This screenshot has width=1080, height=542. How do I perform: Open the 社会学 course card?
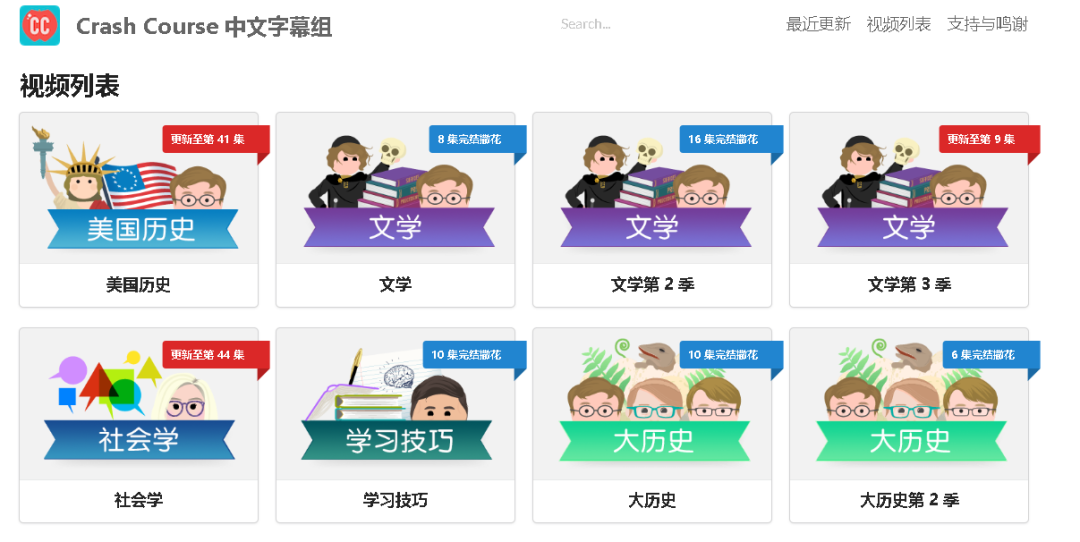(x=139, y=425)
